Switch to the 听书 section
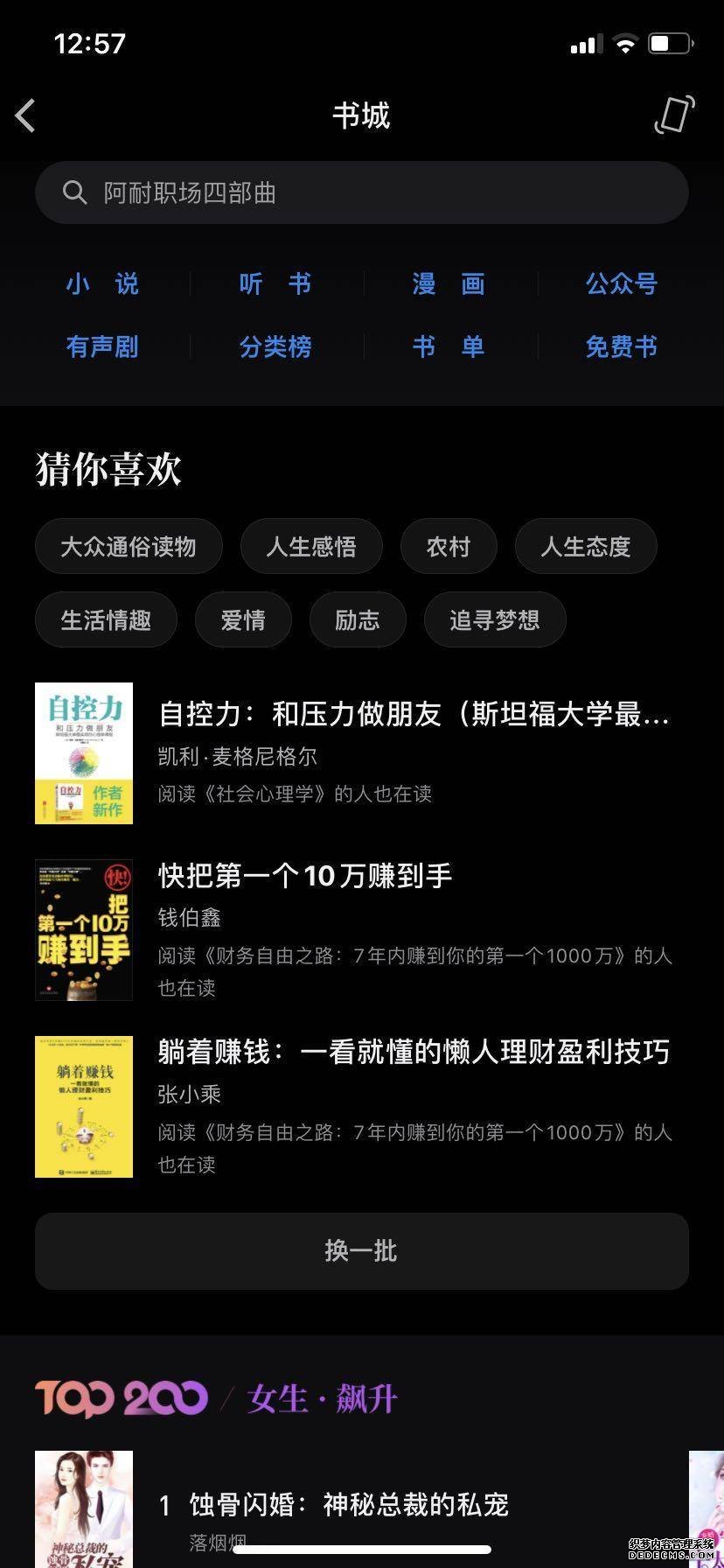724x1568 pixels. (x=275, y=284)
